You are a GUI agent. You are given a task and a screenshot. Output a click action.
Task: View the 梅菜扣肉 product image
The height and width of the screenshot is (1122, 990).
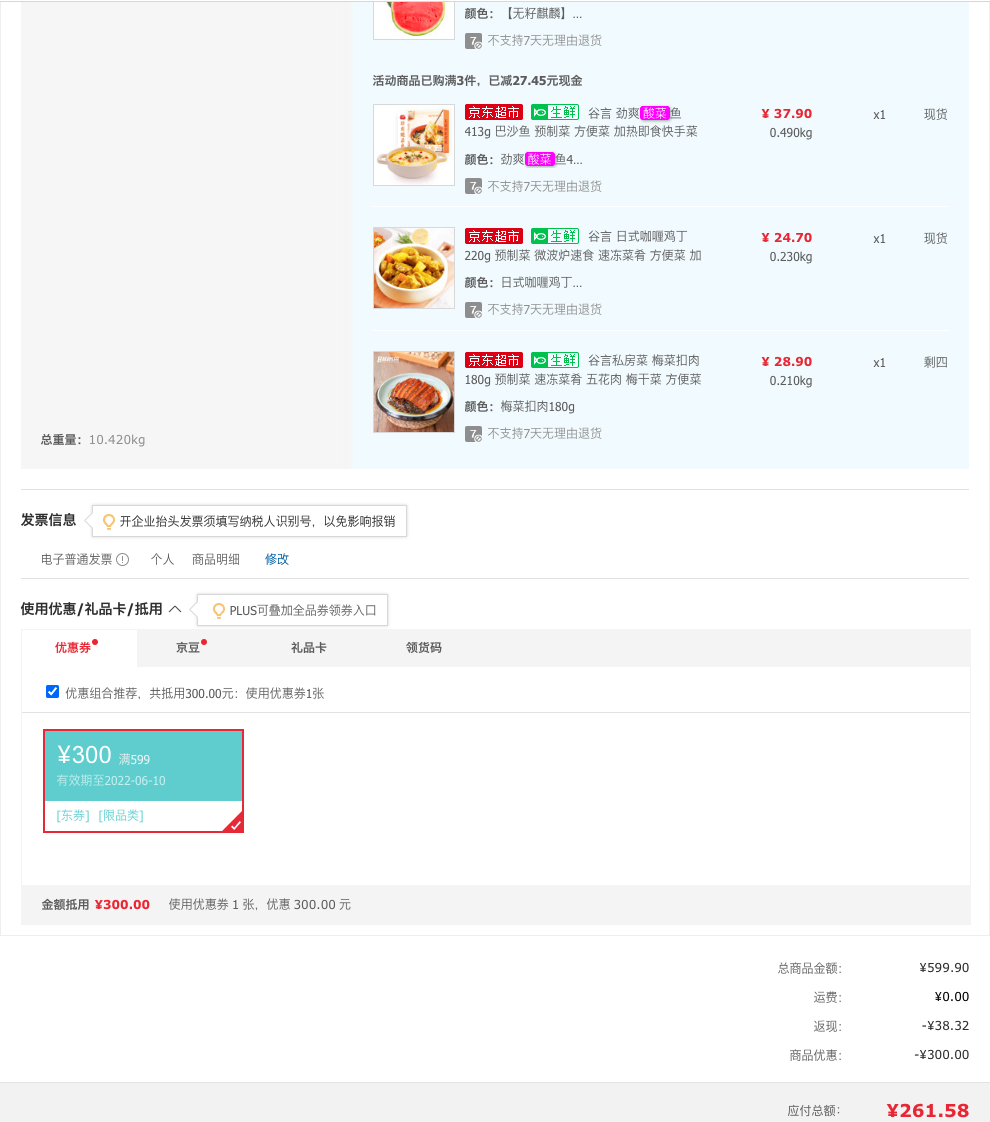tap(414, 391)
